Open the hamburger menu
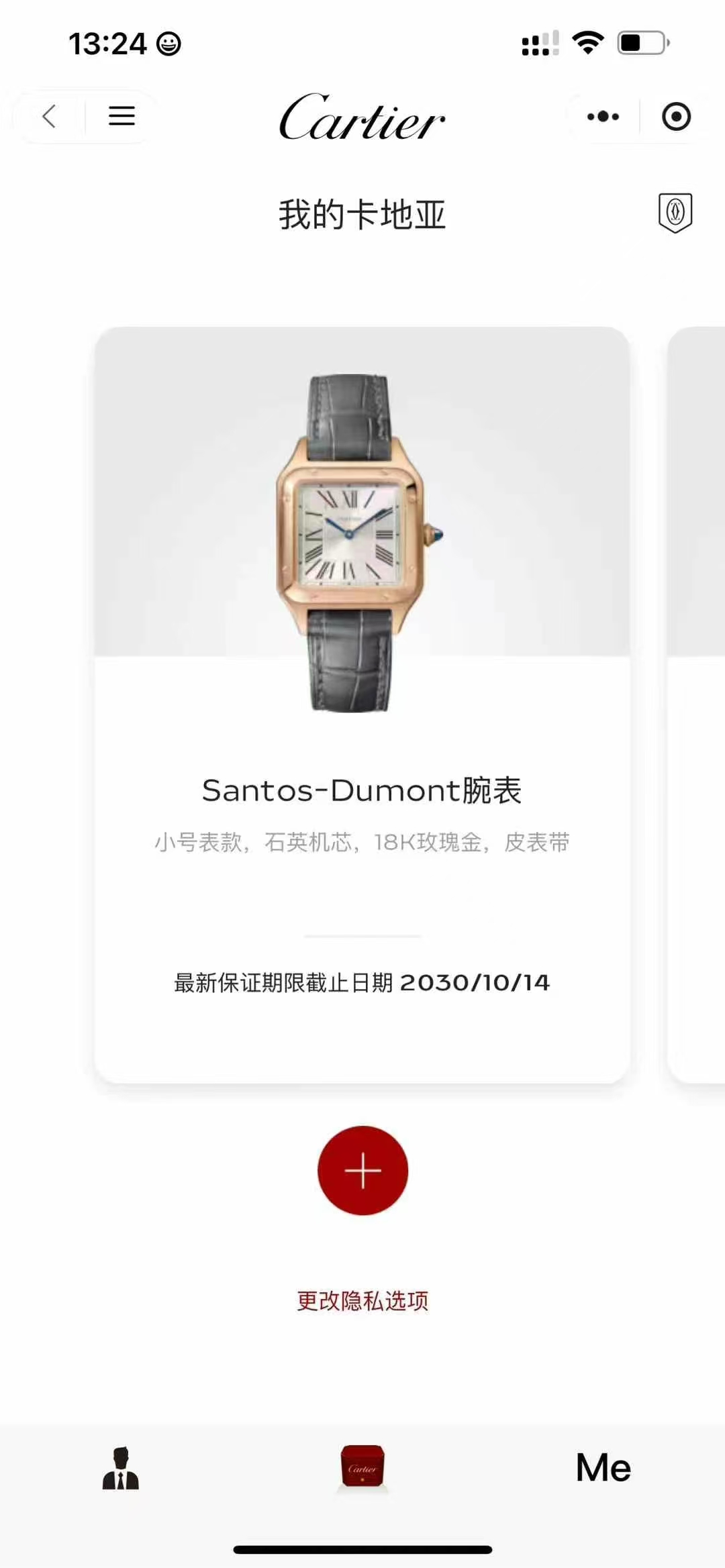 (x=122, y=117)
